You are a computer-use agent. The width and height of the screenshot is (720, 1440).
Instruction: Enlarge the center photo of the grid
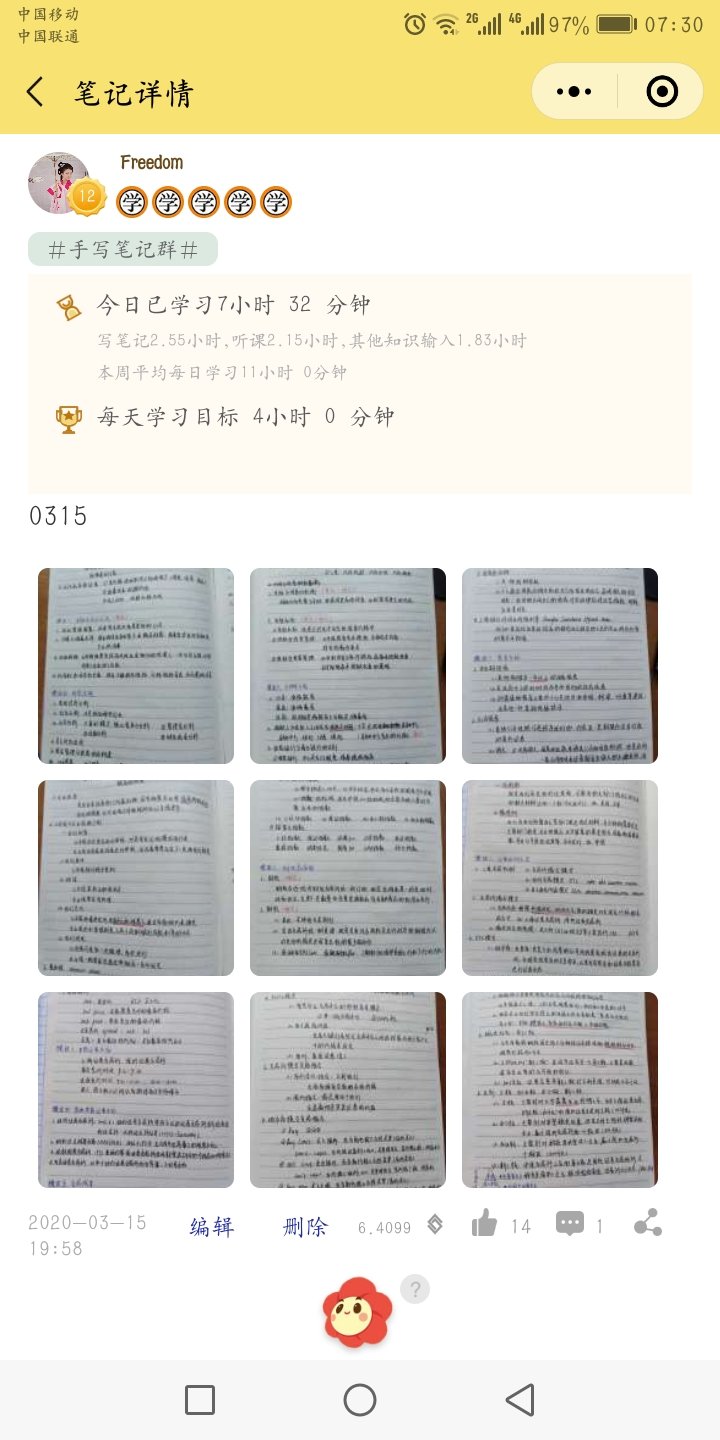tap(348, 878)
